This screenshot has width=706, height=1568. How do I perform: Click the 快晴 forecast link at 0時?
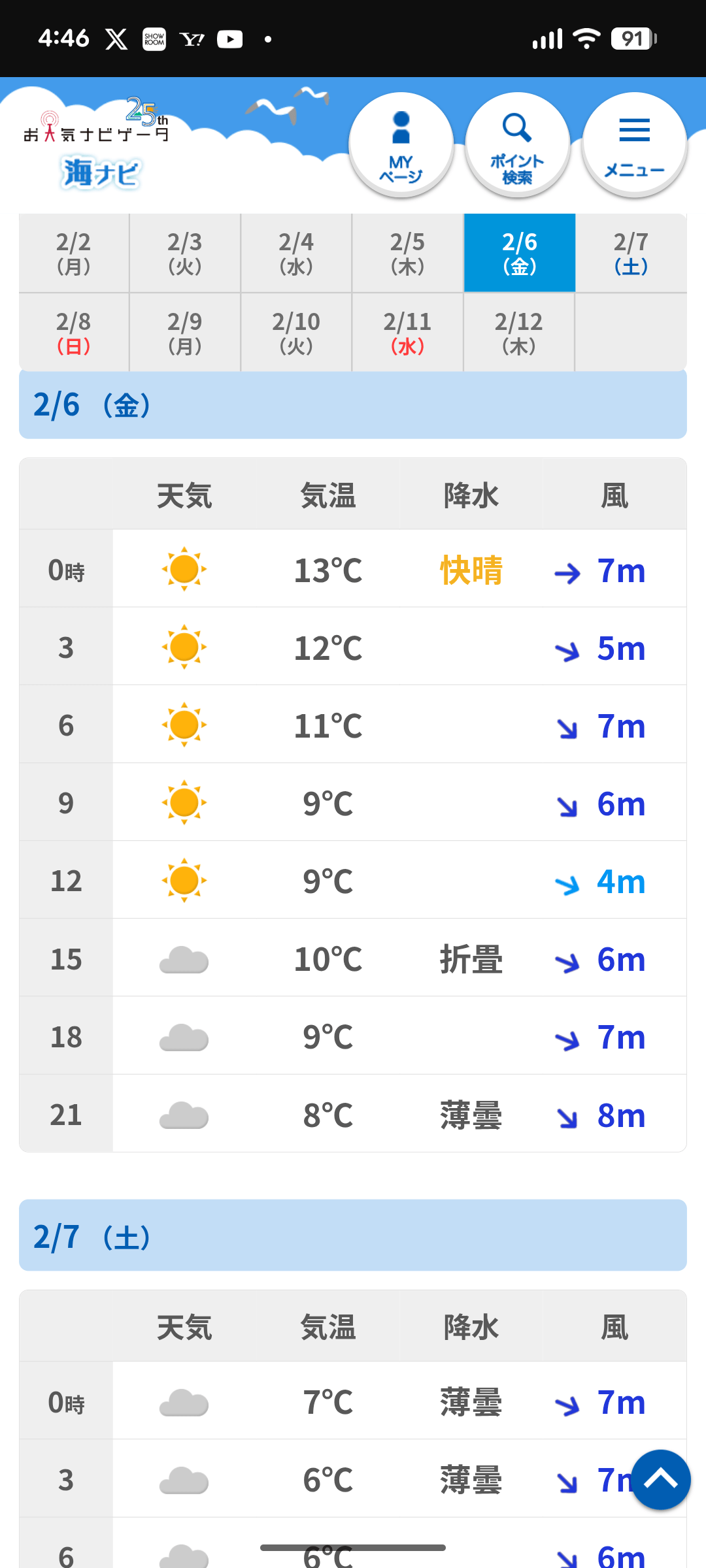[x=472, y=570]
